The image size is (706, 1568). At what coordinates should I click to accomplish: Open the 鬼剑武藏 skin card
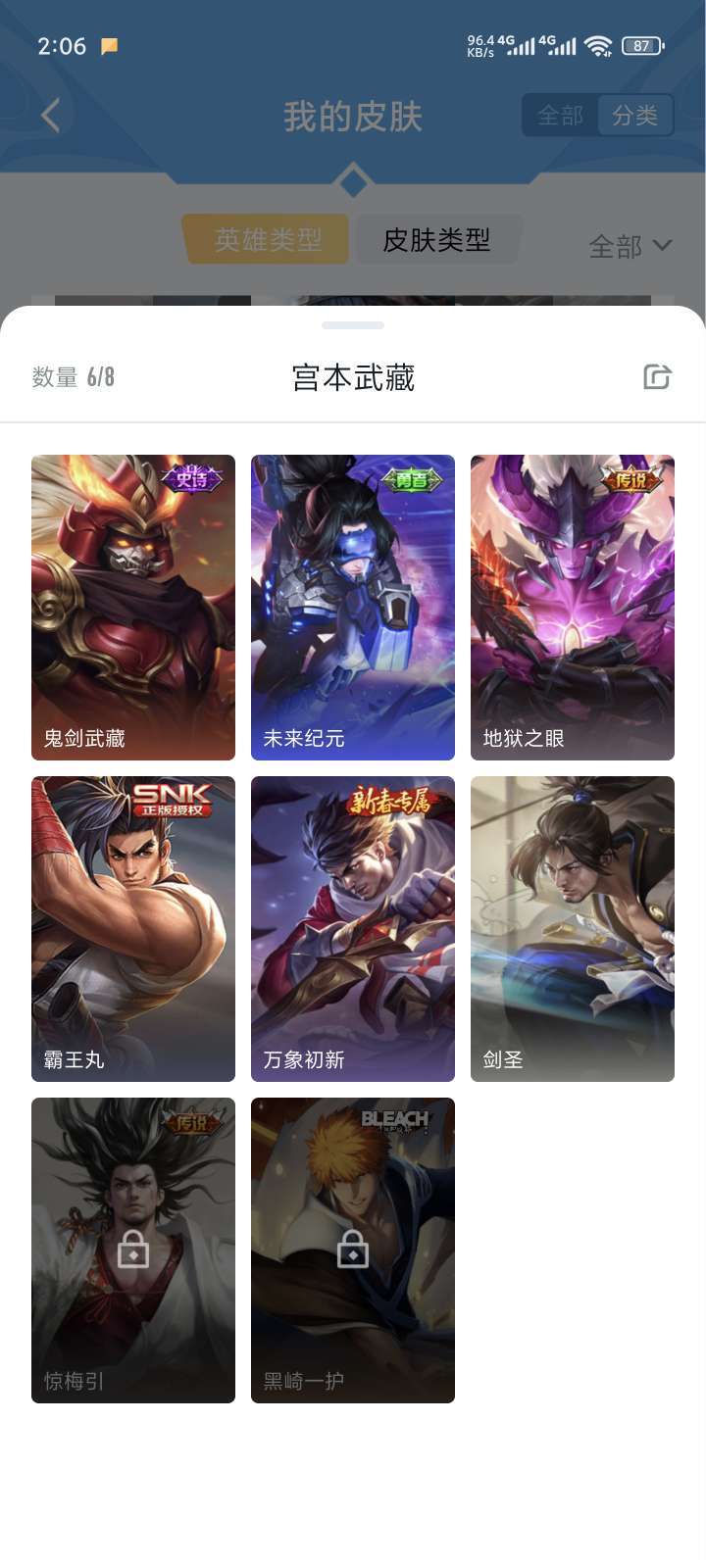point(133,608)
